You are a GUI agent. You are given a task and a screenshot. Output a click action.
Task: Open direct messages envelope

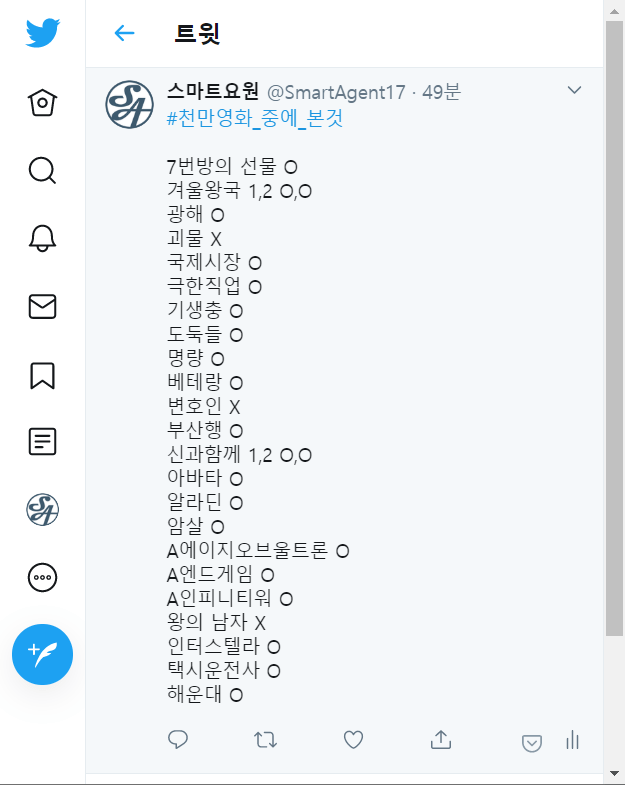42,306
